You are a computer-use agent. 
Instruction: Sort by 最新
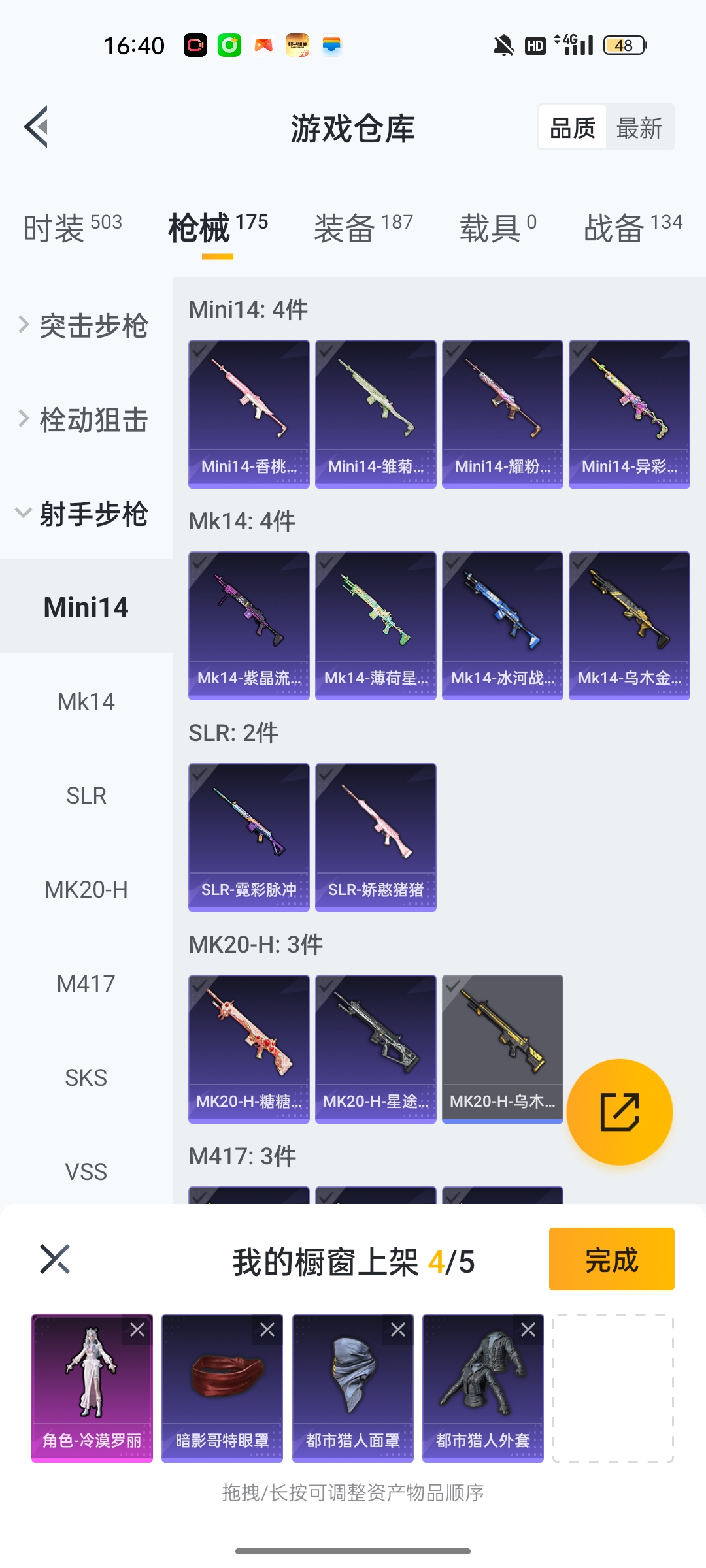(x=639, y=127)
